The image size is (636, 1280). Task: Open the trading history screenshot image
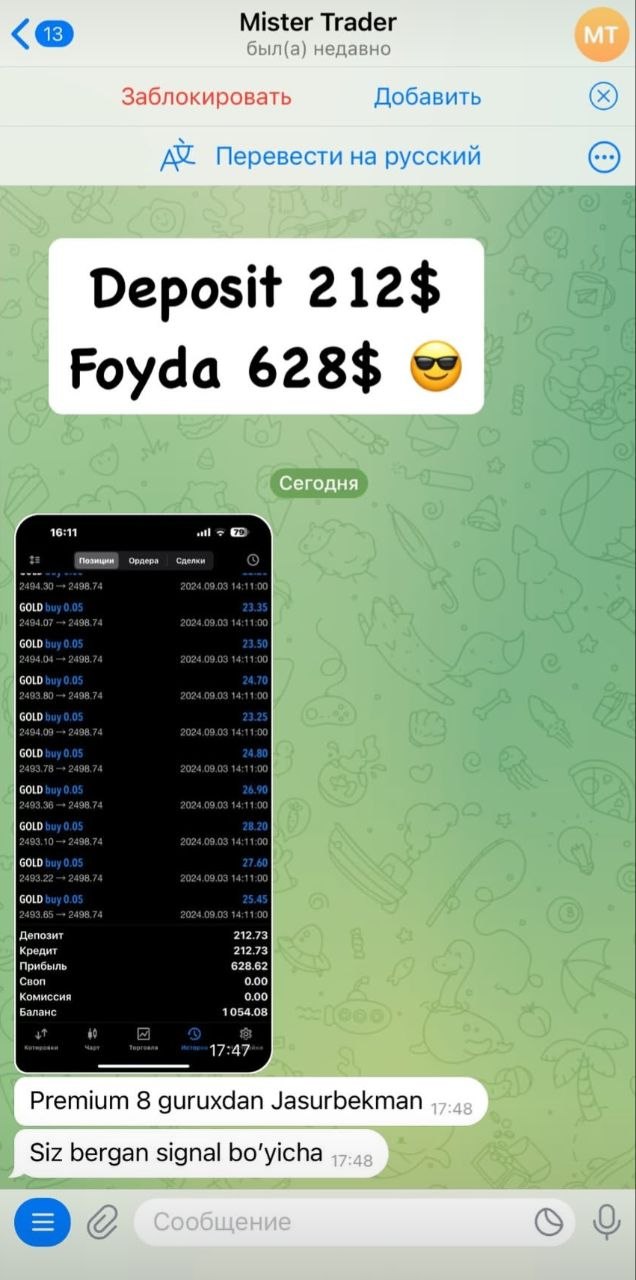[143, 793]
